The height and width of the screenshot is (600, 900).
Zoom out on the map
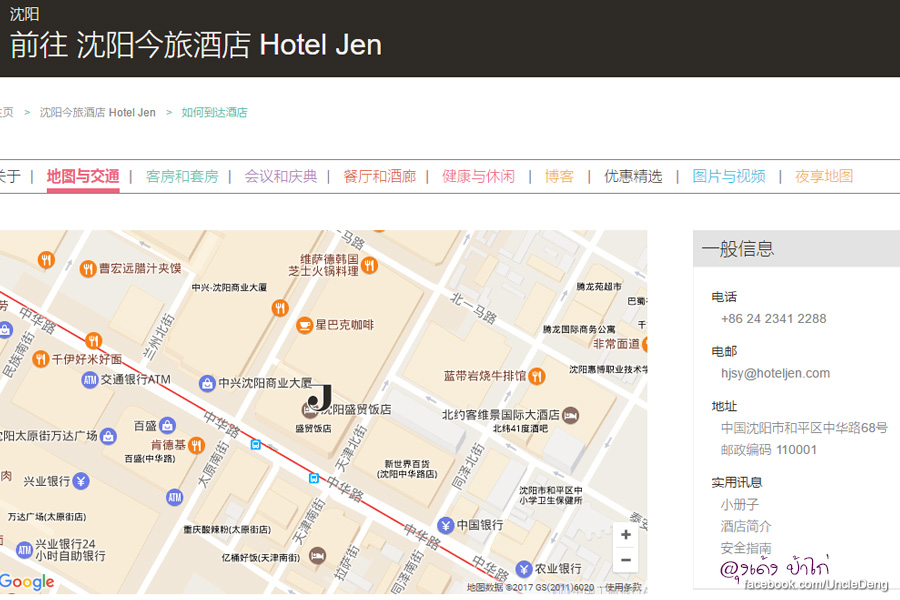tap(625, 560)
